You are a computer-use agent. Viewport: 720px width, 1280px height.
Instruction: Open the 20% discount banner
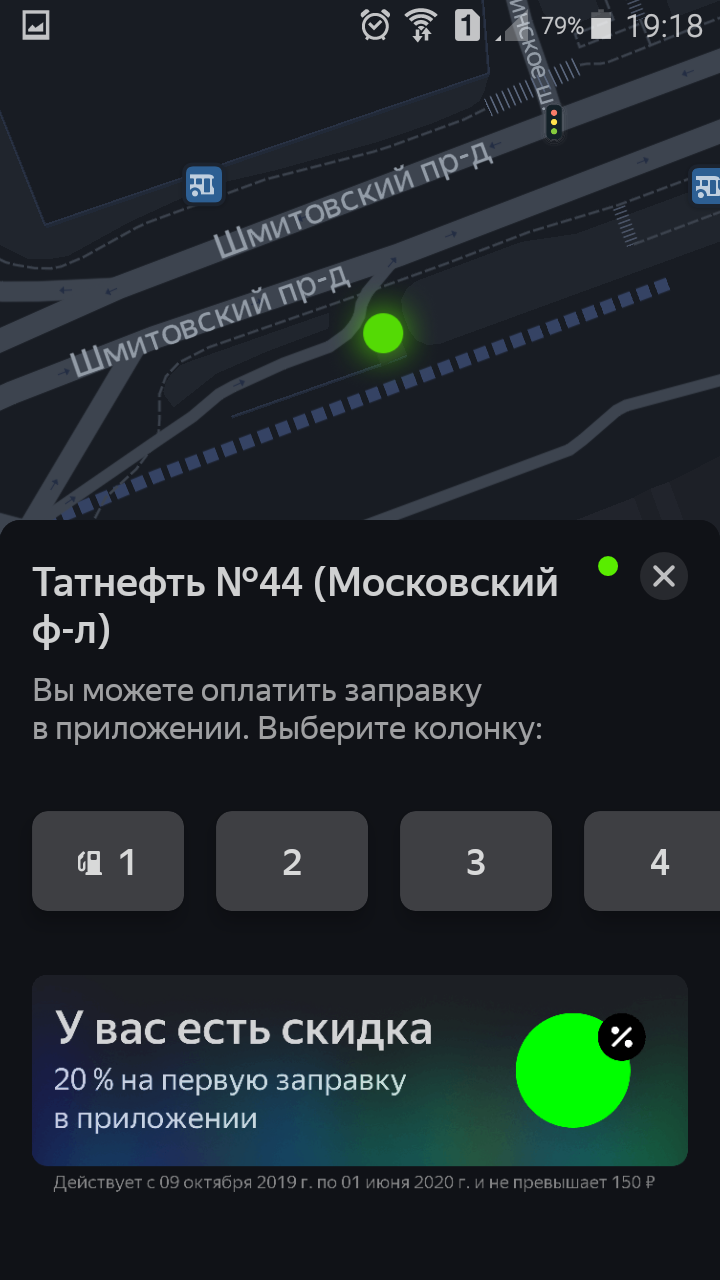[360, 1070]
